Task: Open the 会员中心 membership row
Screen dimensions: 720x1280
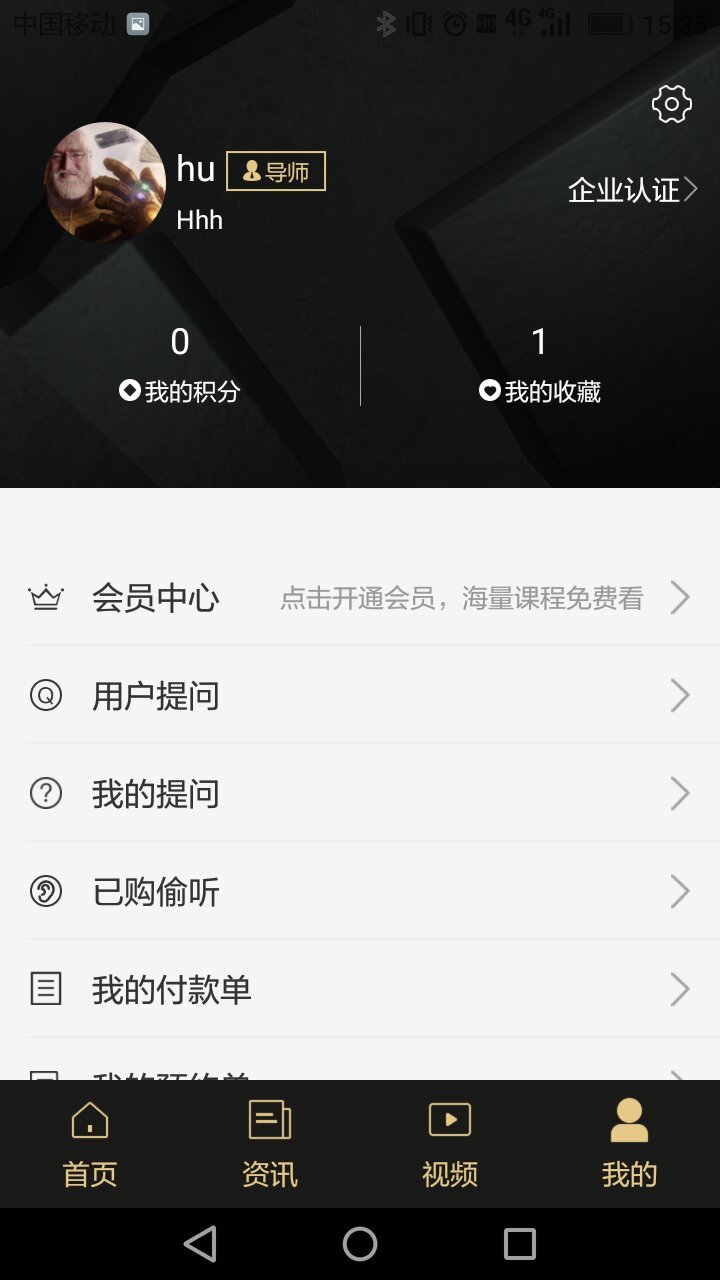Action: [x=360, y=598]
